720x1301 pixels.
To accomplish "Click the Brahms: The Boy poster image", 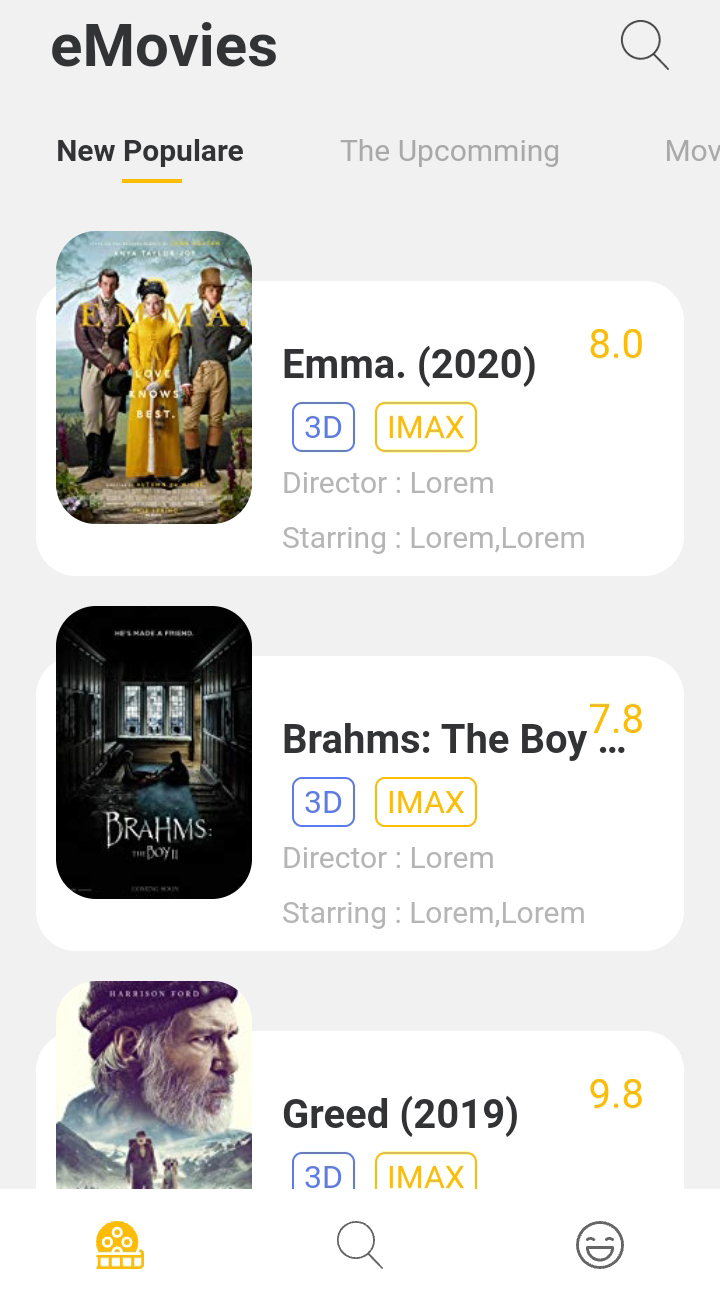I will click(153, 751).
